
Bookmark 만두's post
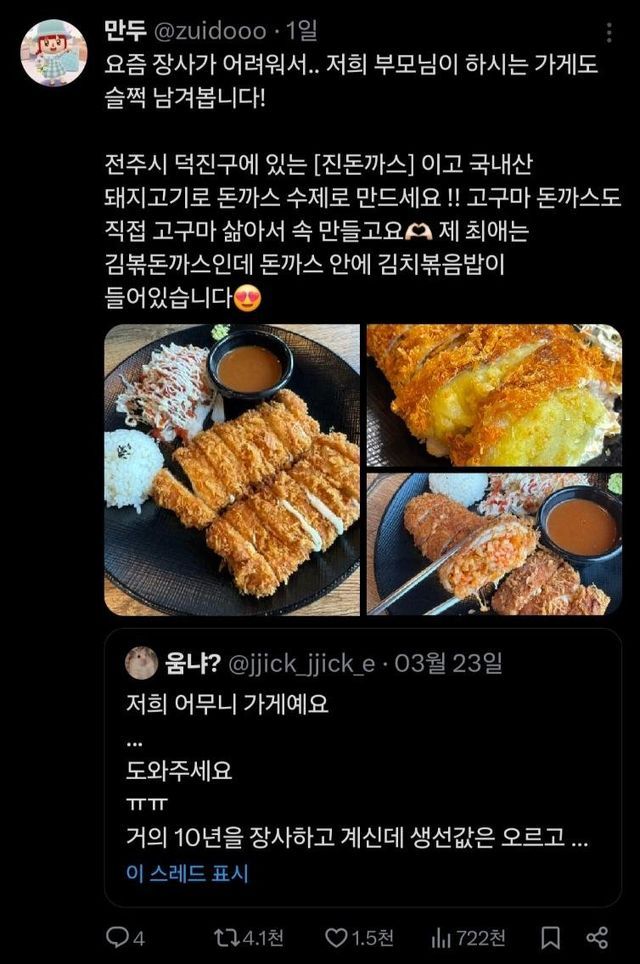551,937
